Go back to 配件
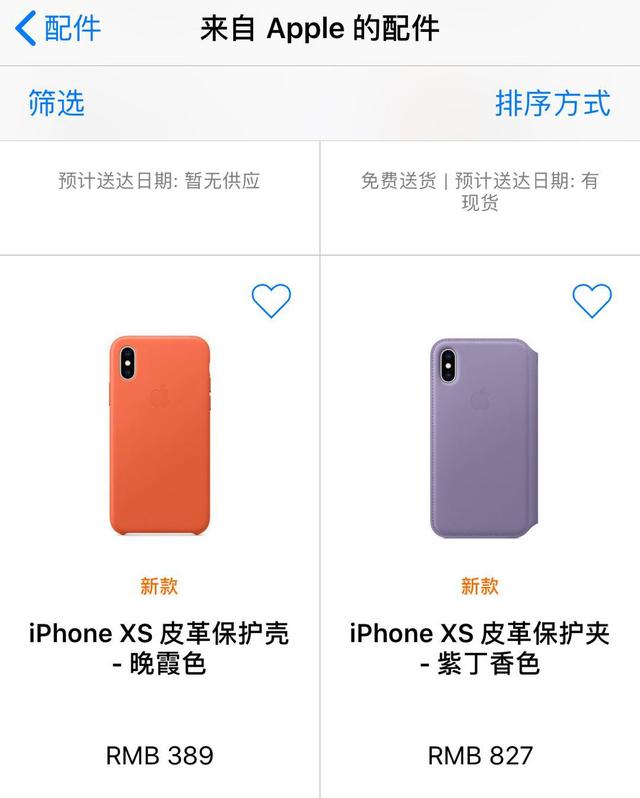640x798 pixels. click(x=58, y=28)
